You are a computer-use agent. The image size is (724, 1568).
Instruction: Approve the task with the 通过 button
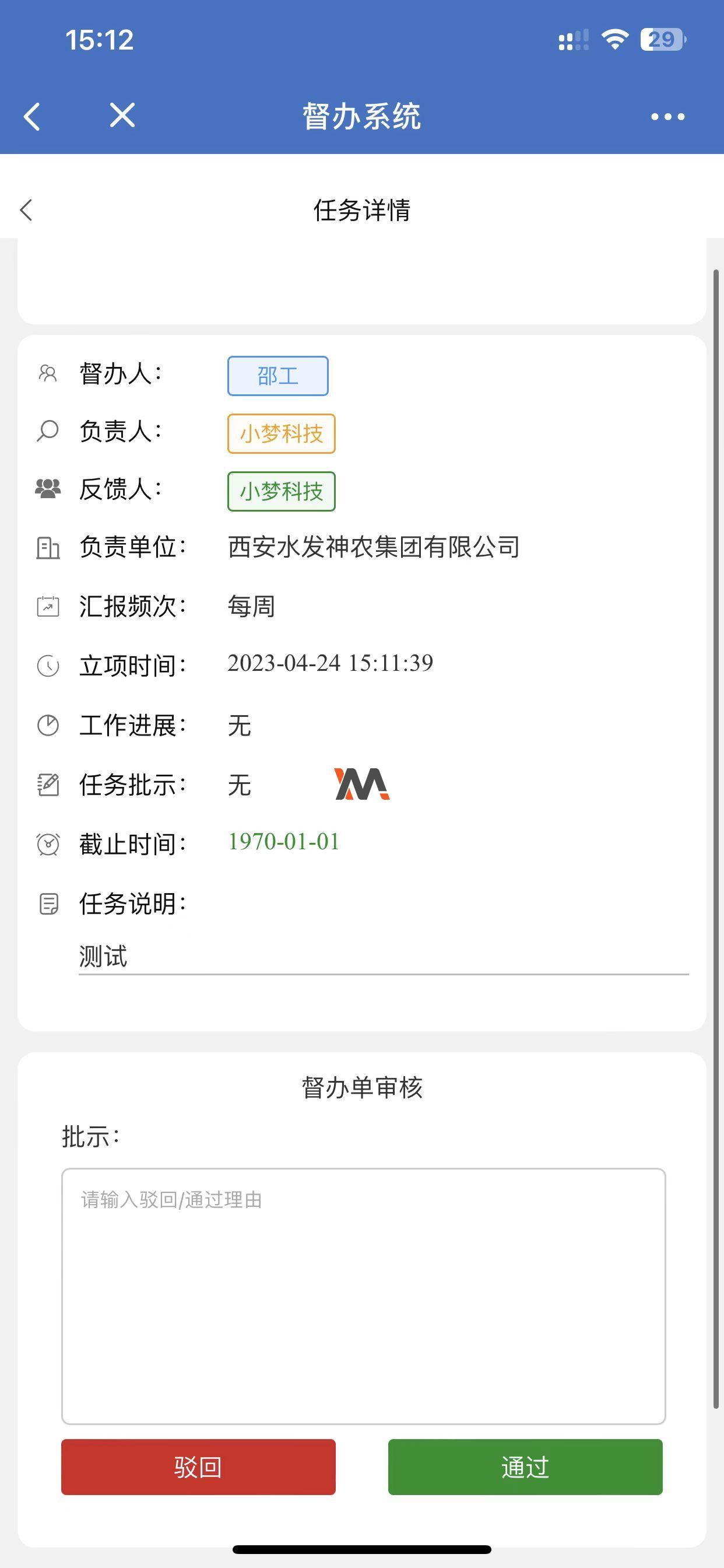[x=525, y=1467]
